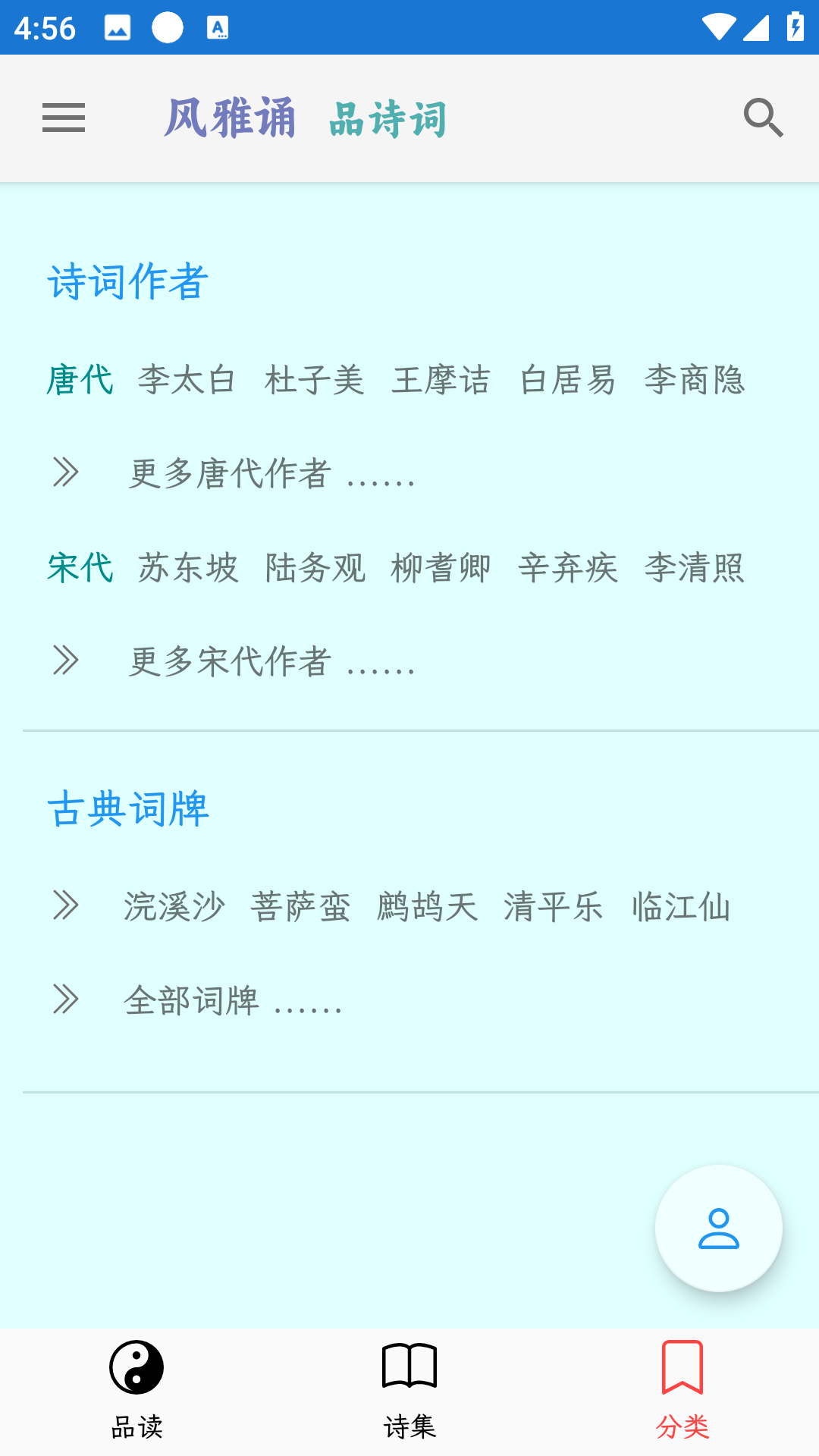Open the search icon

[x=763, y=118]
